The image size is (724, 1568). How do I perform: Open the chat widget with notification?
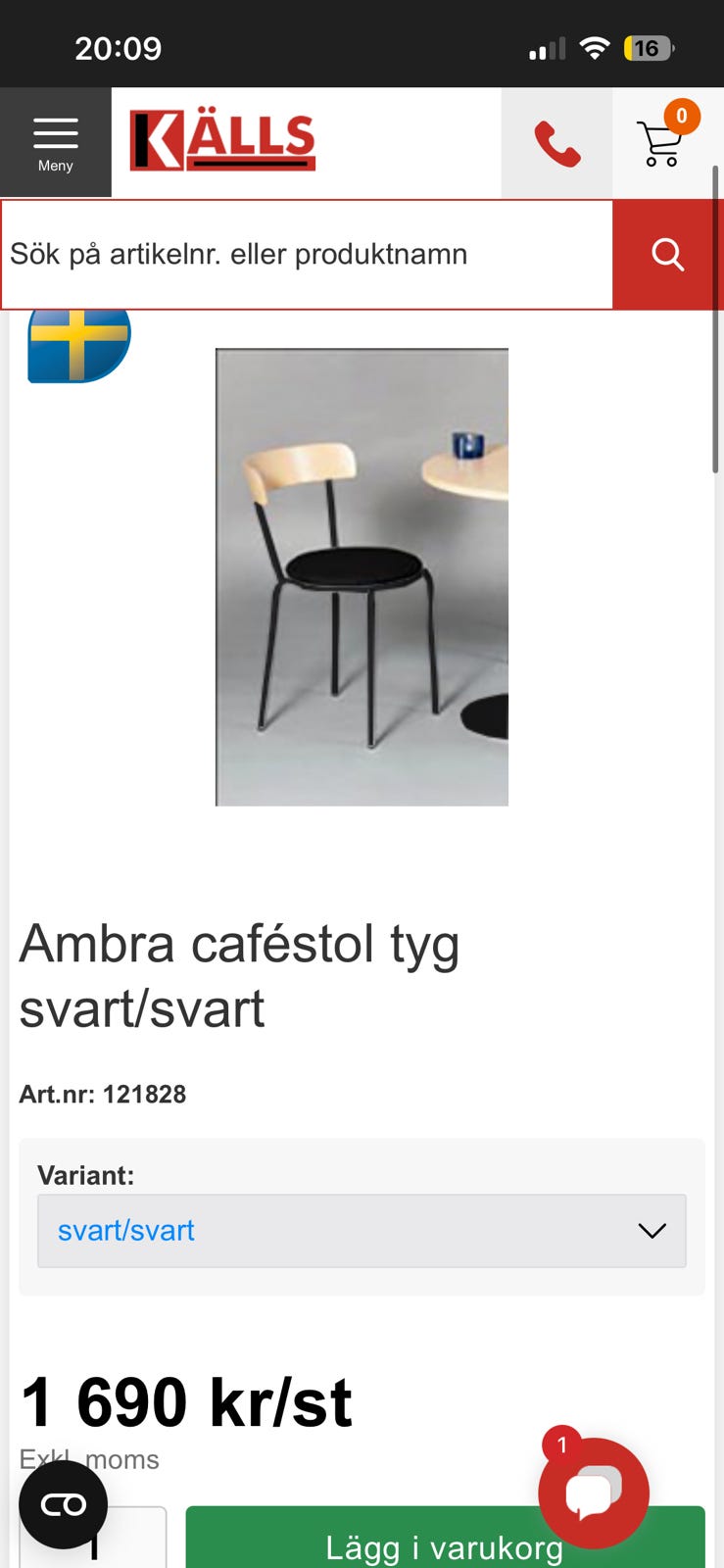(594, 1493)
